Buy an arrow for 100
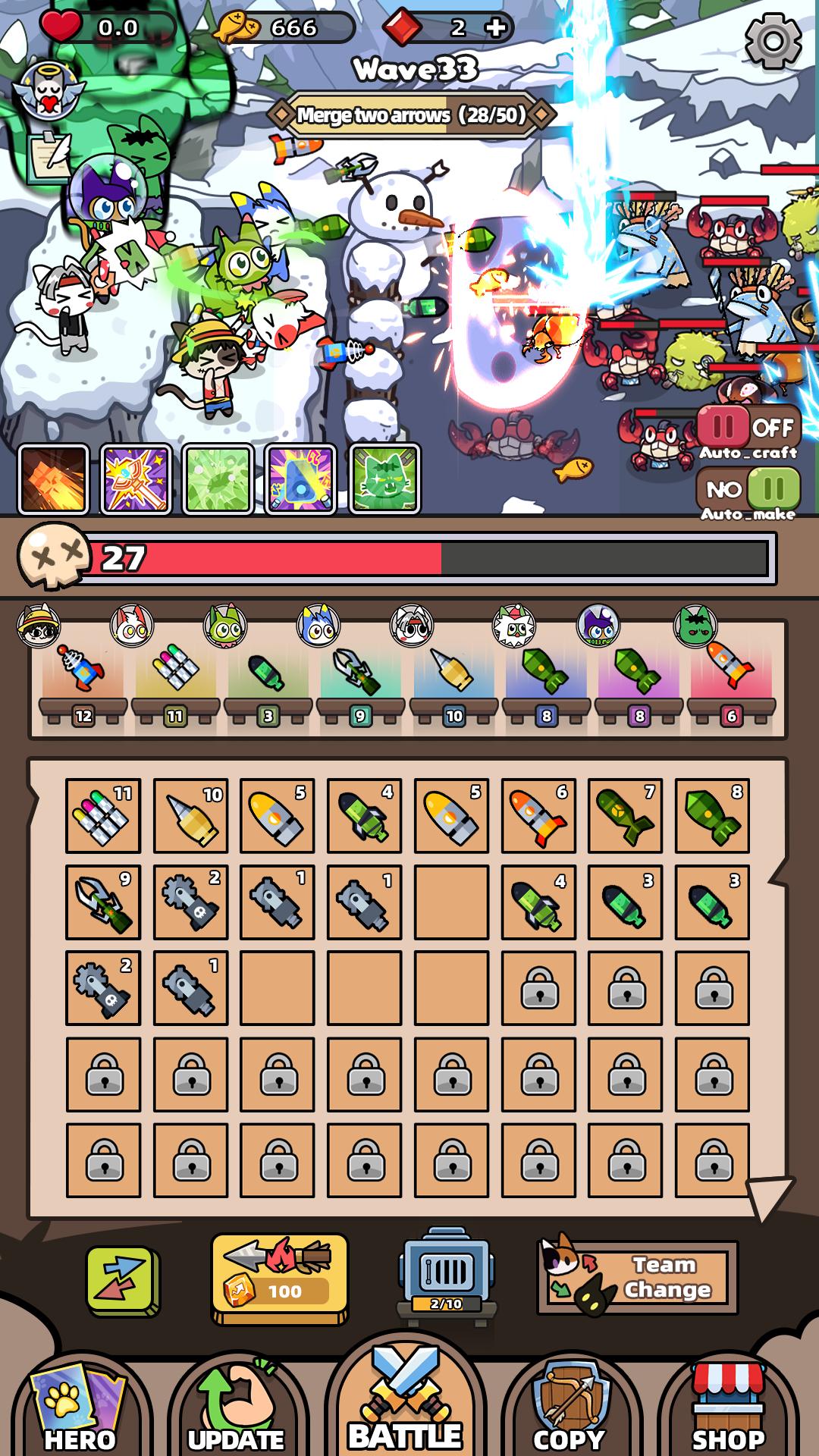Screen dimensions: 819x1456 pos(279,1278)
